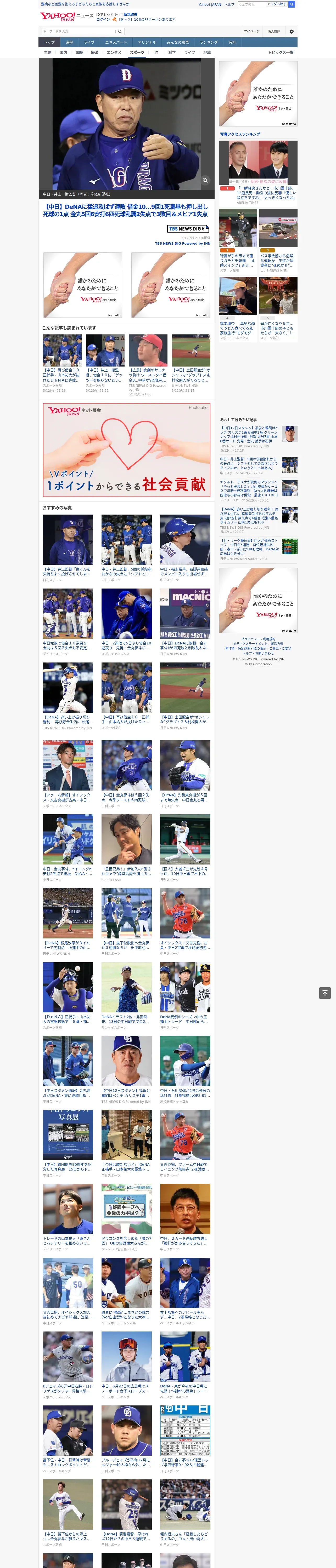
Task: Tap the keyword search field
Action: 79,31
